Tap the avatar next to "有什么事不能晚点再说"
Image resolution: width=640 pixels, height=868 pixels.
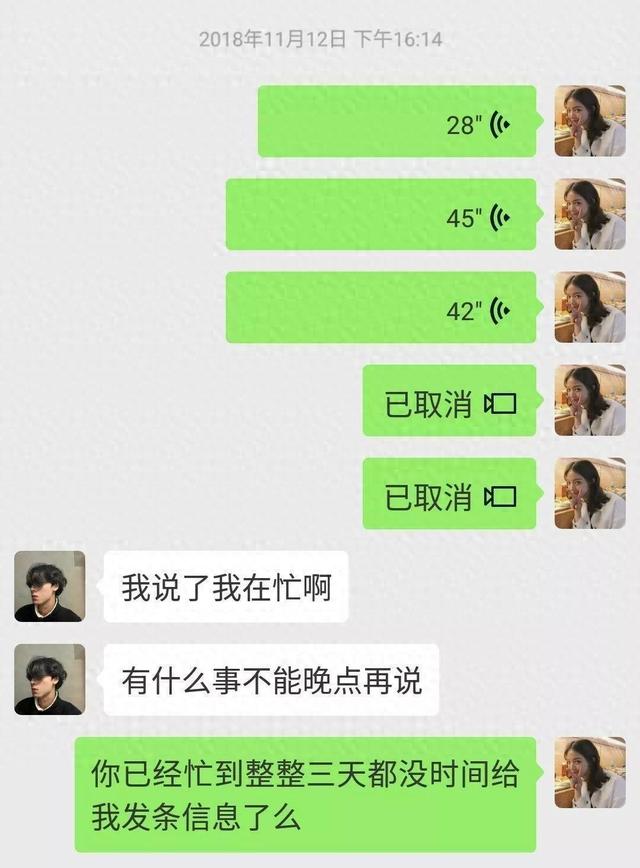click(49, 680)
